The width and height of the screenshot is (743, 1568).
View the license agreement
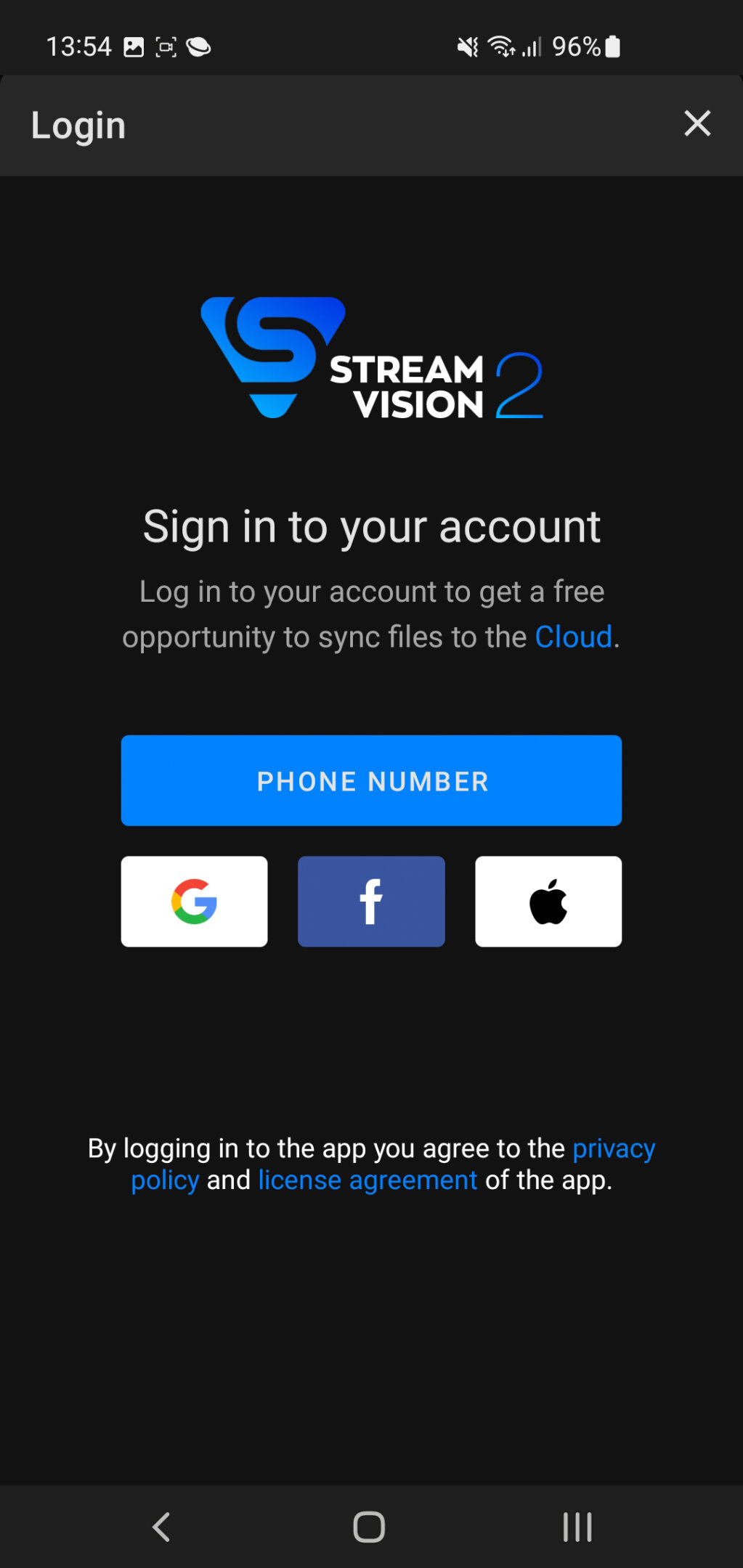(368, 1180)
